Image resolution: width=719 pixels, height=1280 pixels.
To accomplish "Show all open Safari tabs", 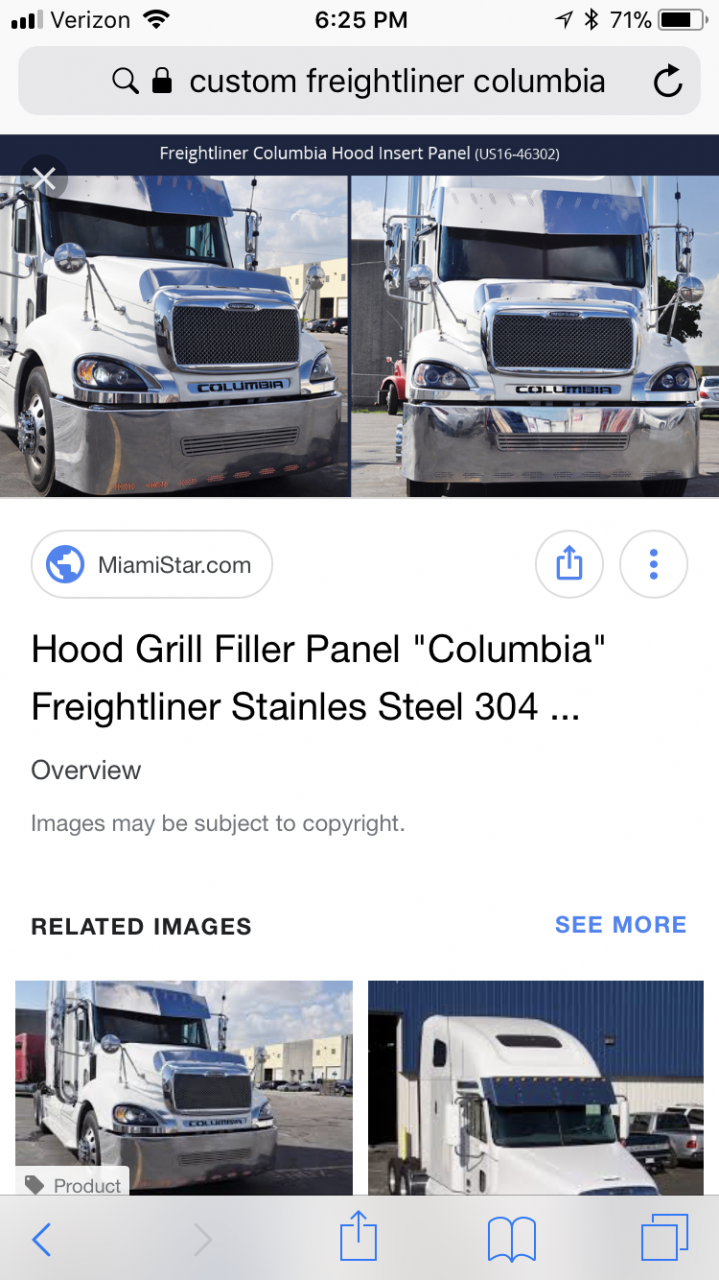I will (x=664, y=1240).
